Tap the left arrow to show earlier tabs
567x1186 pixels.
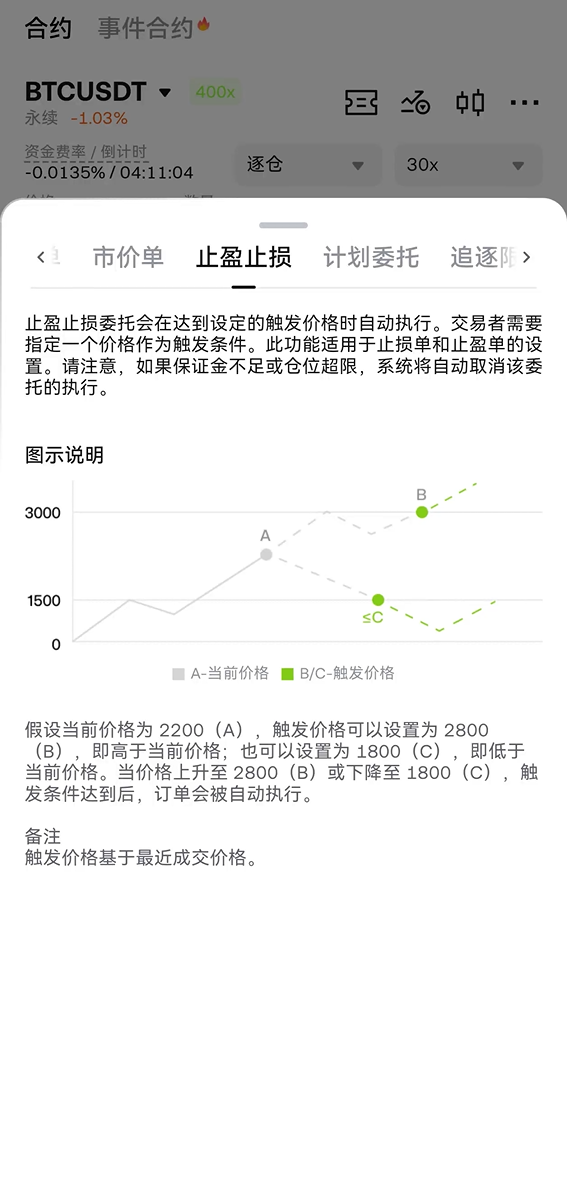click(41, 257)
